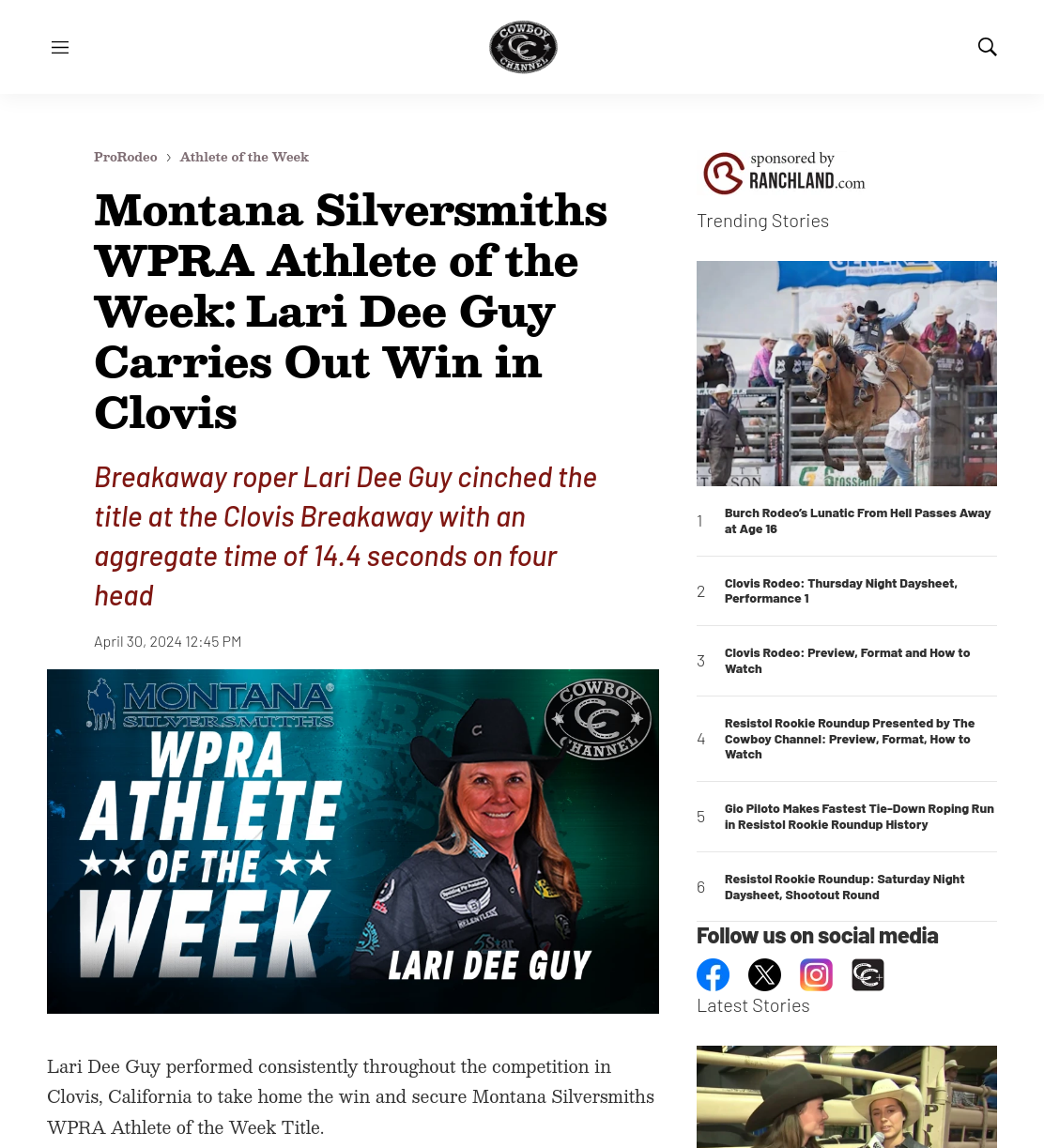The height and width of the screenshot is (1148, 1044).
Task: Open the Cowboy Channel app icon
Action: tap(867, 974)
